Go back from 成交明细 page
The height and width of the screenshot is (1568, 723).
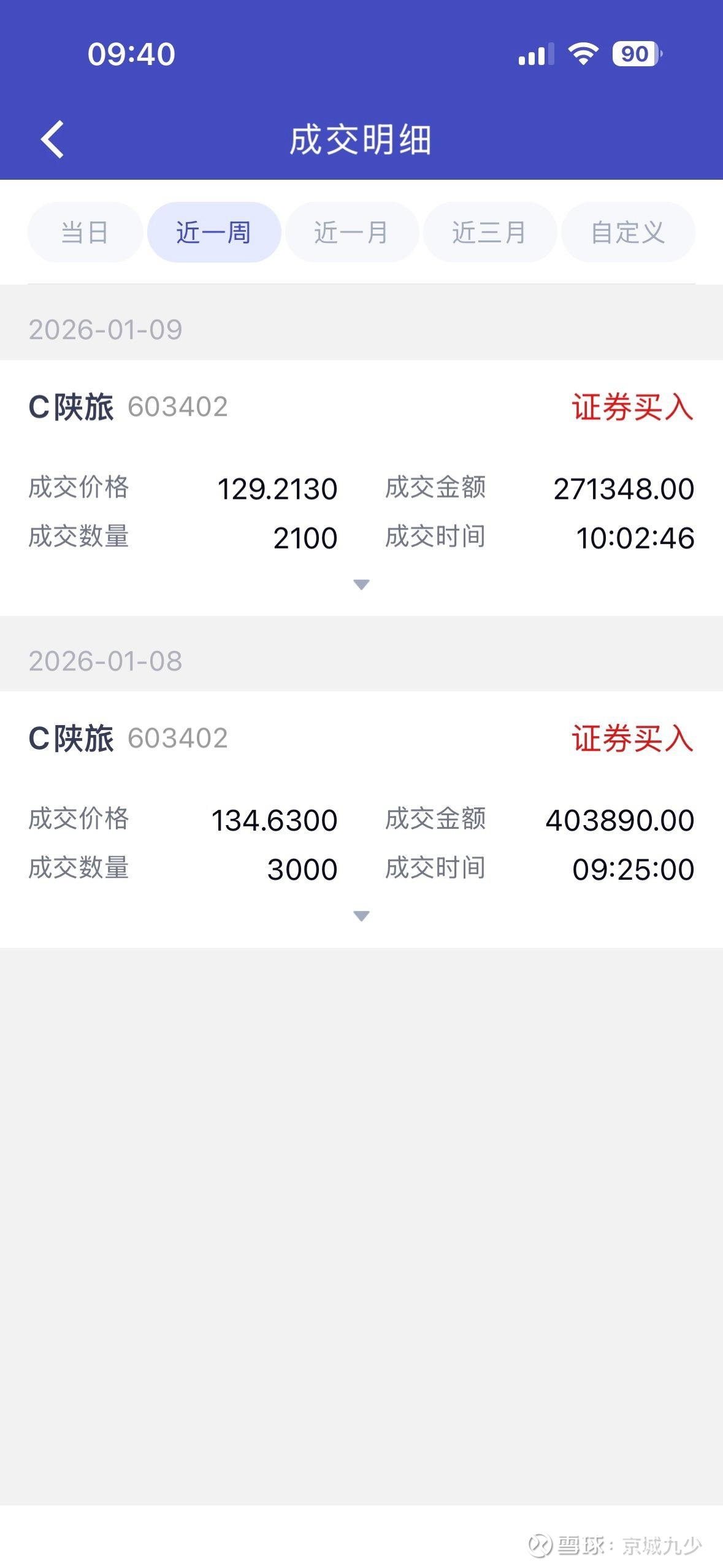[x=53, y=140]
